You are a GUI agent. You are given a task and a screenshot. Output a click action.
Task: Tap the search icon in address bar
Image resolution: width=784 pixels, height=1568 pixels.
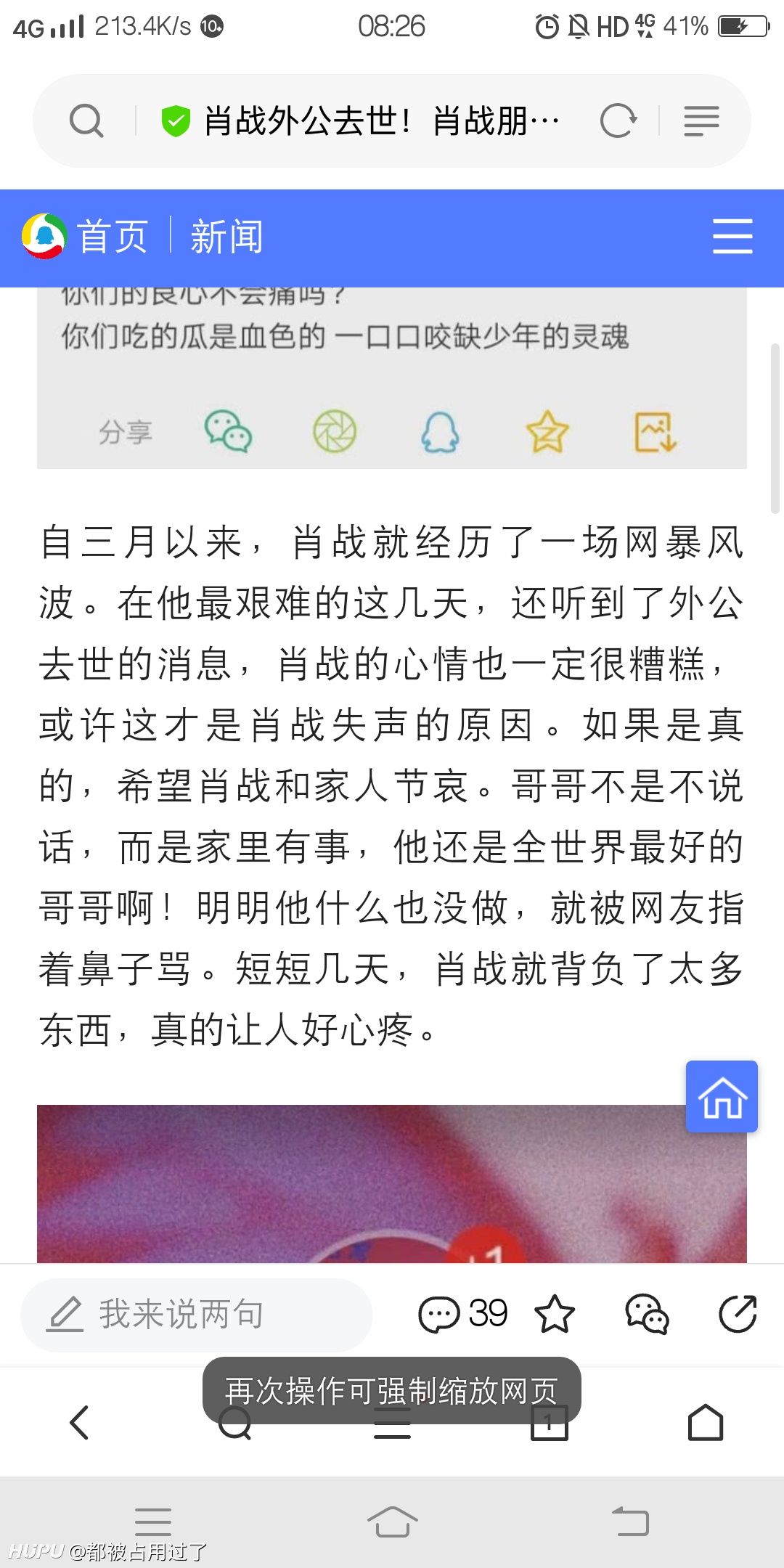coord(86,121)
